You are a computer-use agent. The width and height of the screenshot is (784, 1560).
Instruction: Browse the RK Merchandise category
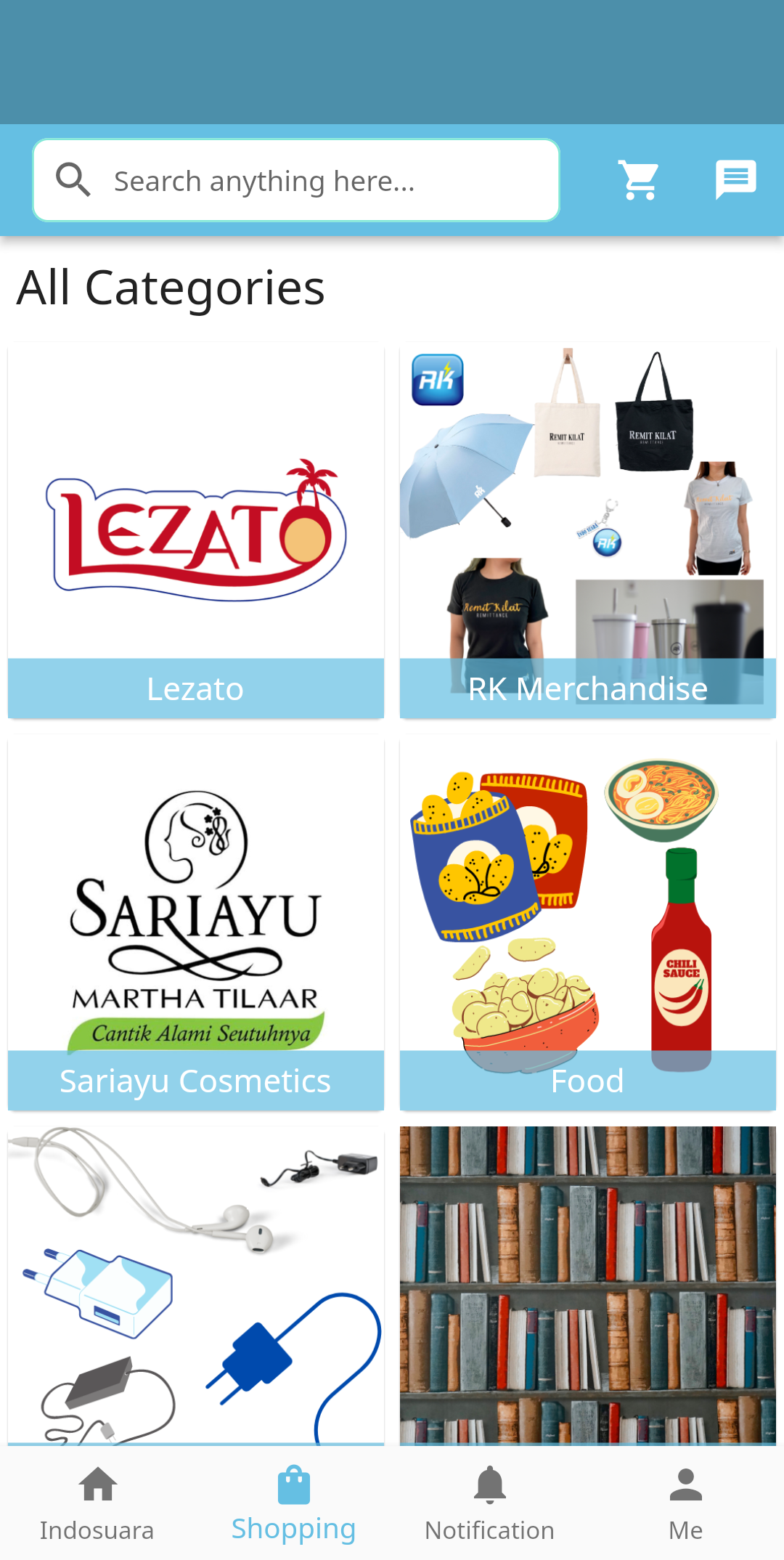[x=588, y=531]
